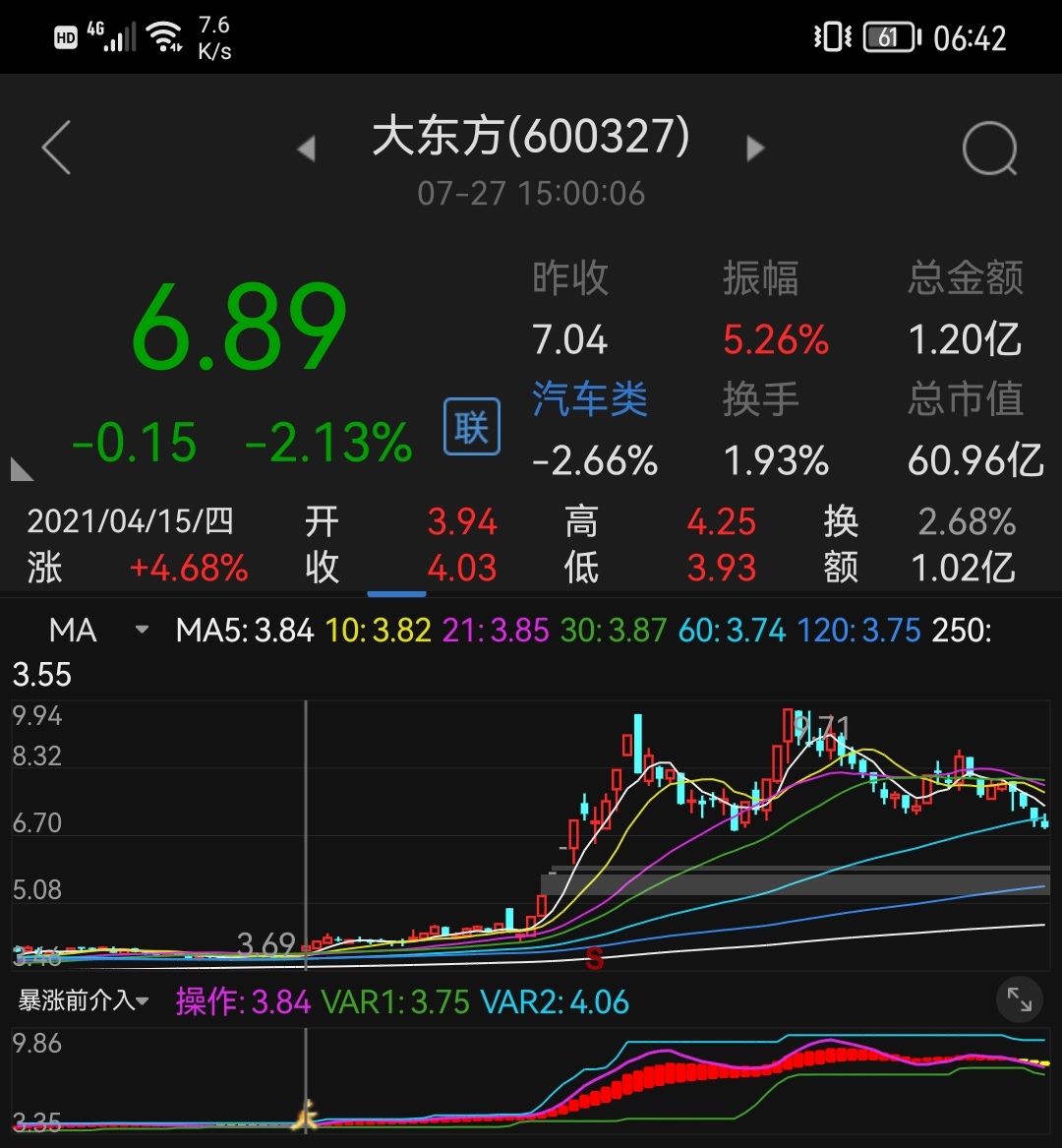Tap the 联 linked-stocks badge
The height and width of the screenshot is (1148, 1062).
(472, 427)
